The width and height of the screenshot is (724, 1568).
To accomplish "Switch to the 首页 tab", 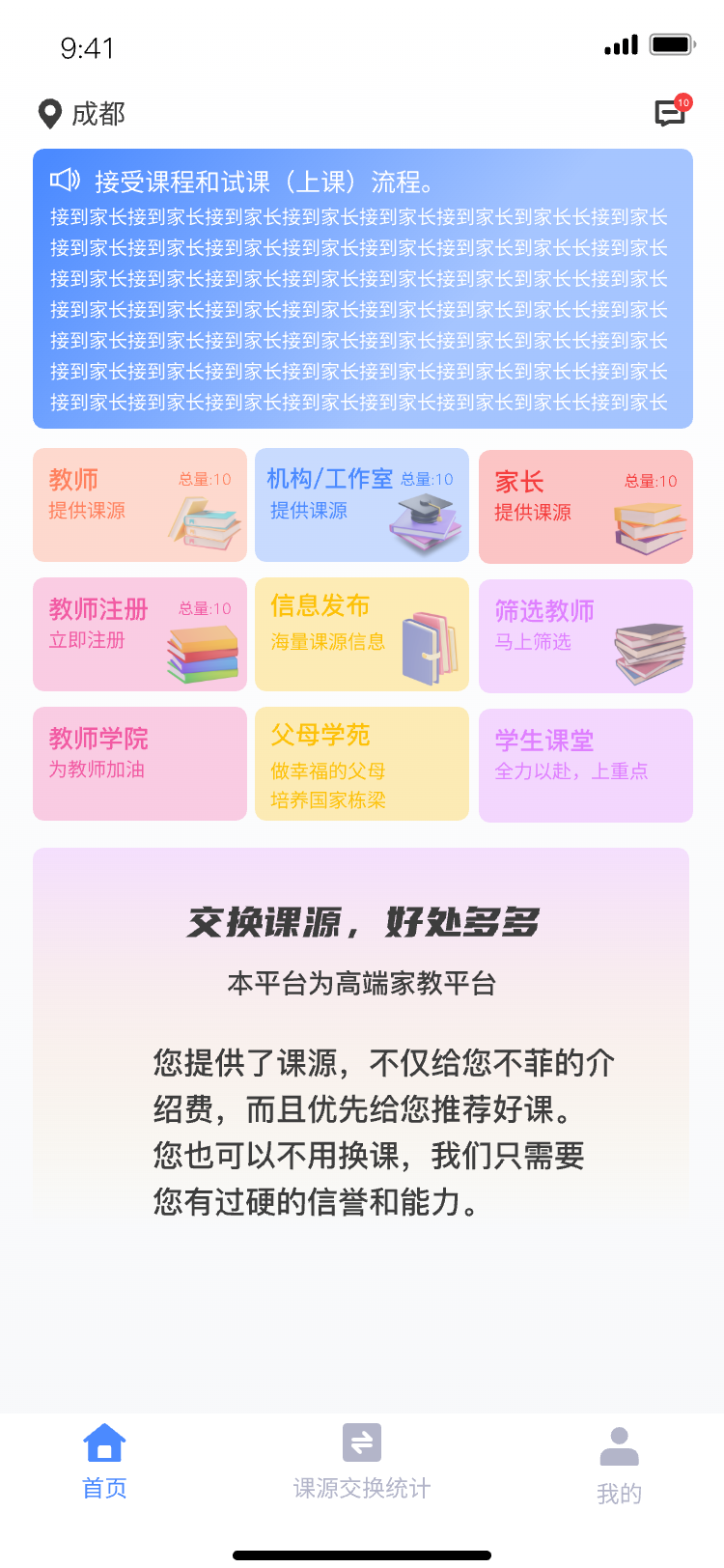I will [104, 1460].
